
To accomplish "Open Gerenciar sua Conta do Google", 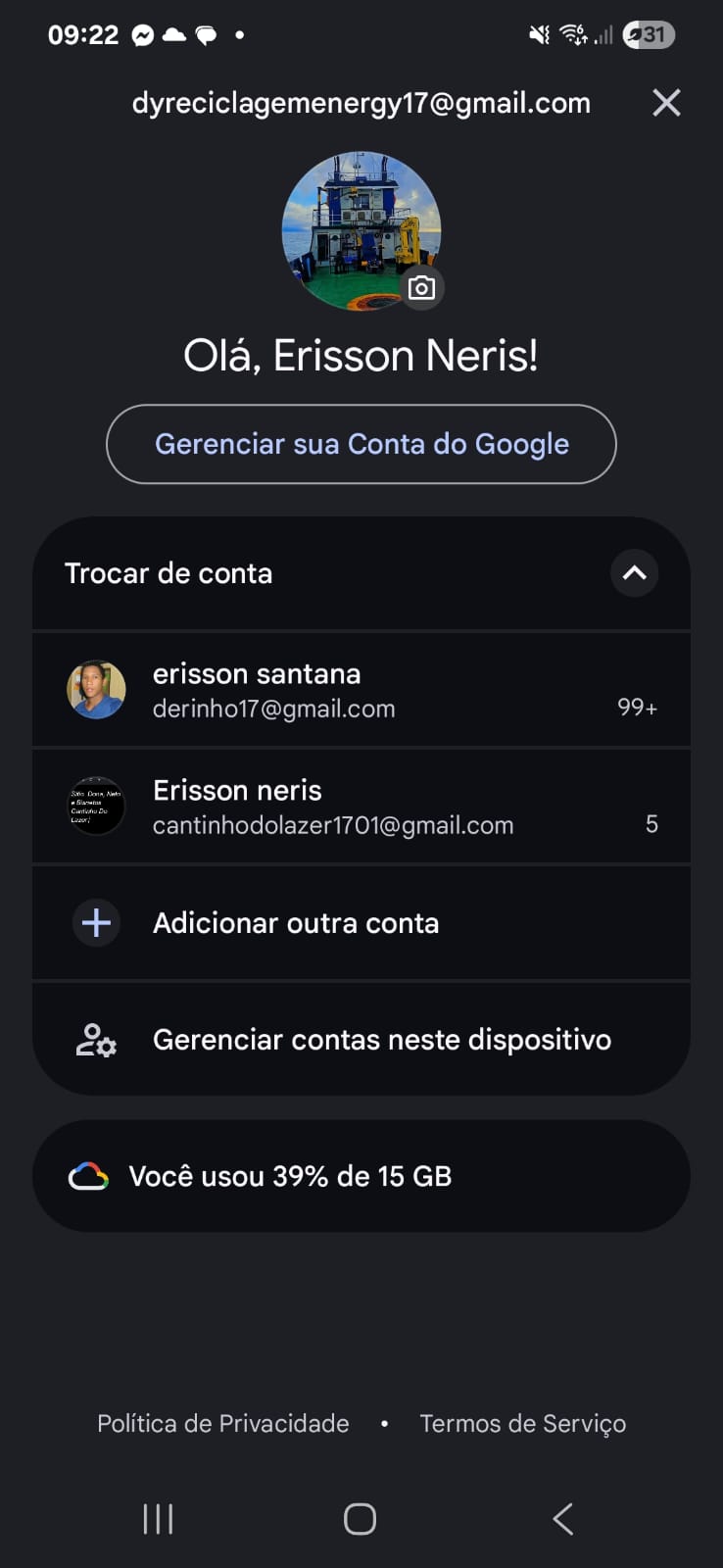I will click(x=361, y=444).
